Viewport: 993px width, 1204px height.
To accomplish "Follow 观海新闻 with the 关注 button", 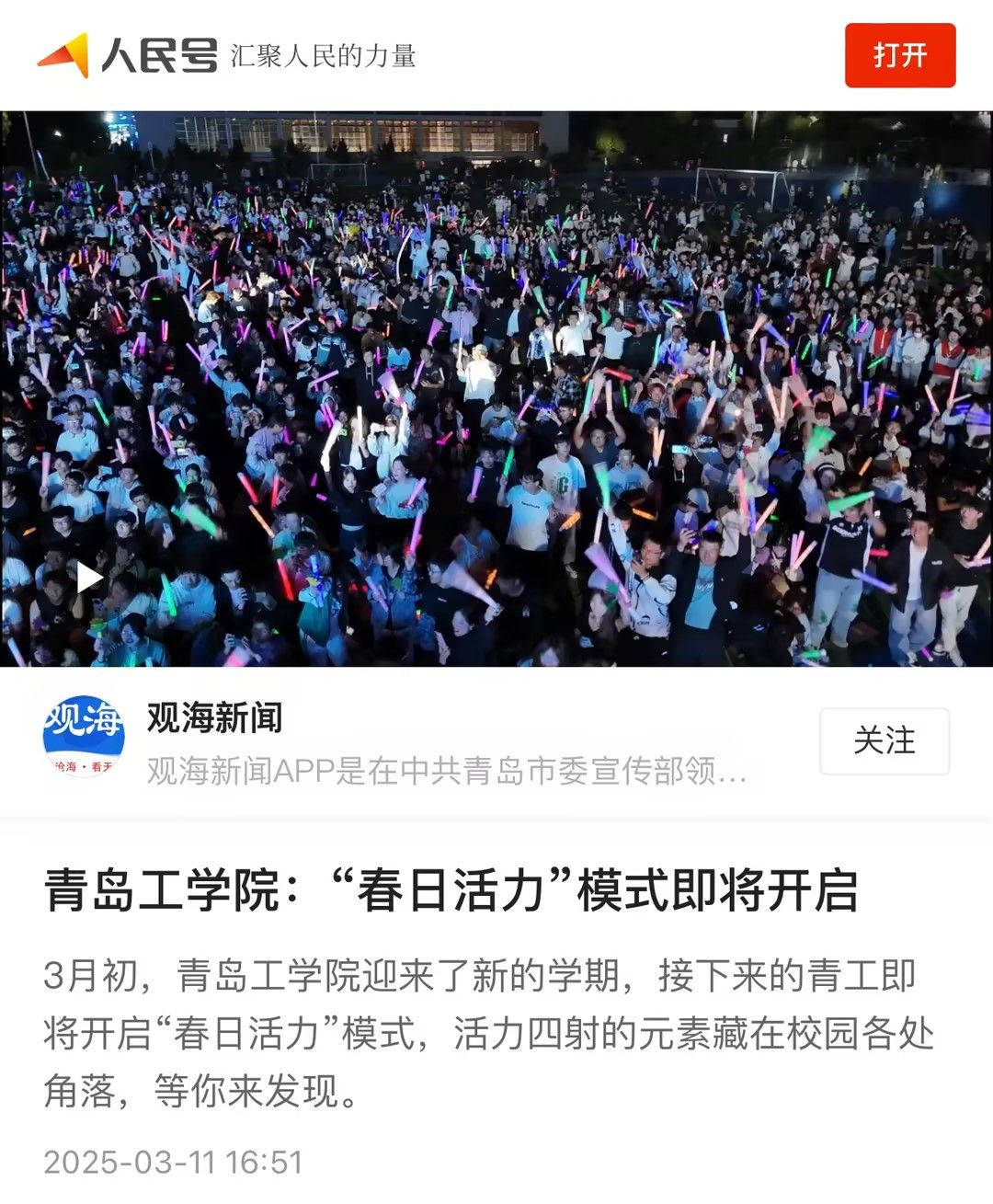I will click(884, 740).
